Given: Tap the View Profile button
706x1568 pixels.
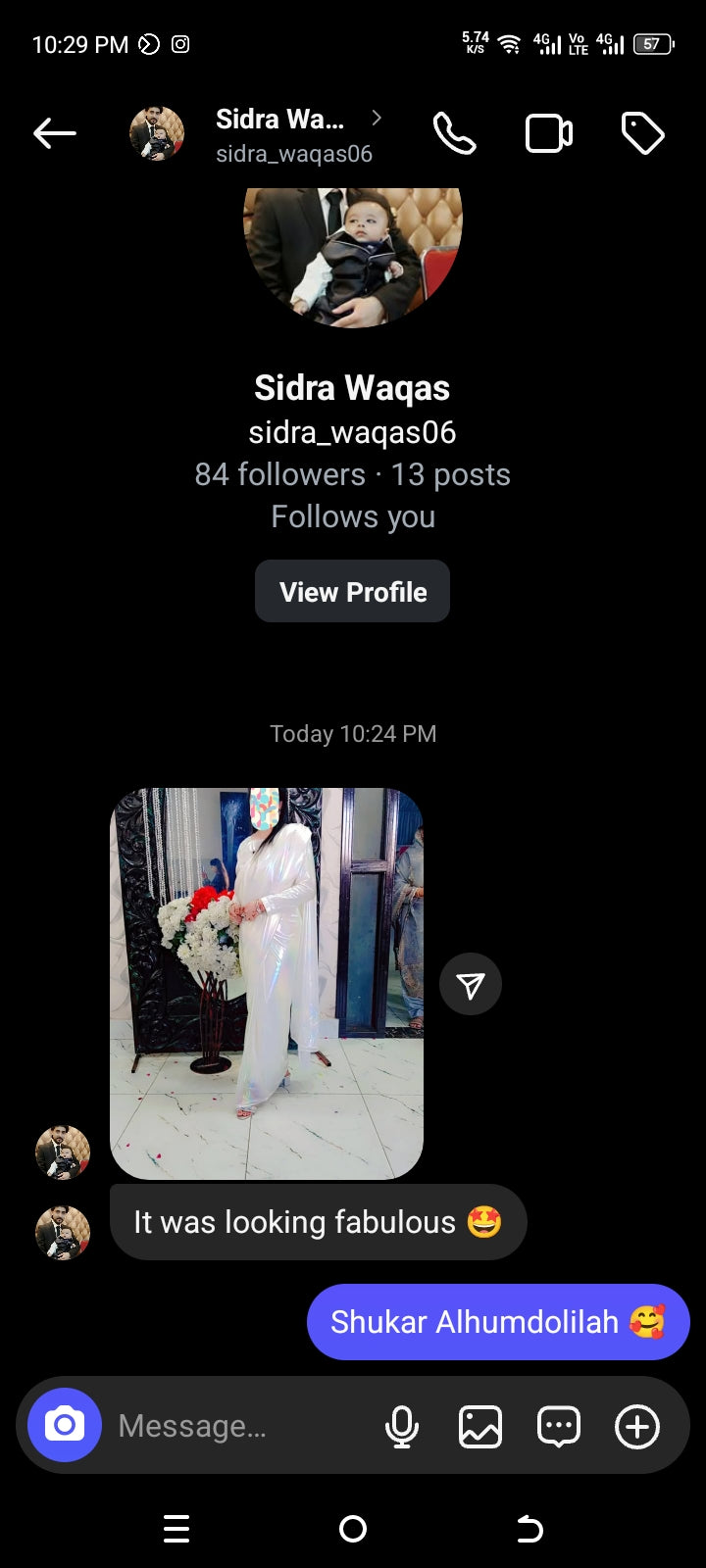Looking at the screenshot, I should [352, 591].
